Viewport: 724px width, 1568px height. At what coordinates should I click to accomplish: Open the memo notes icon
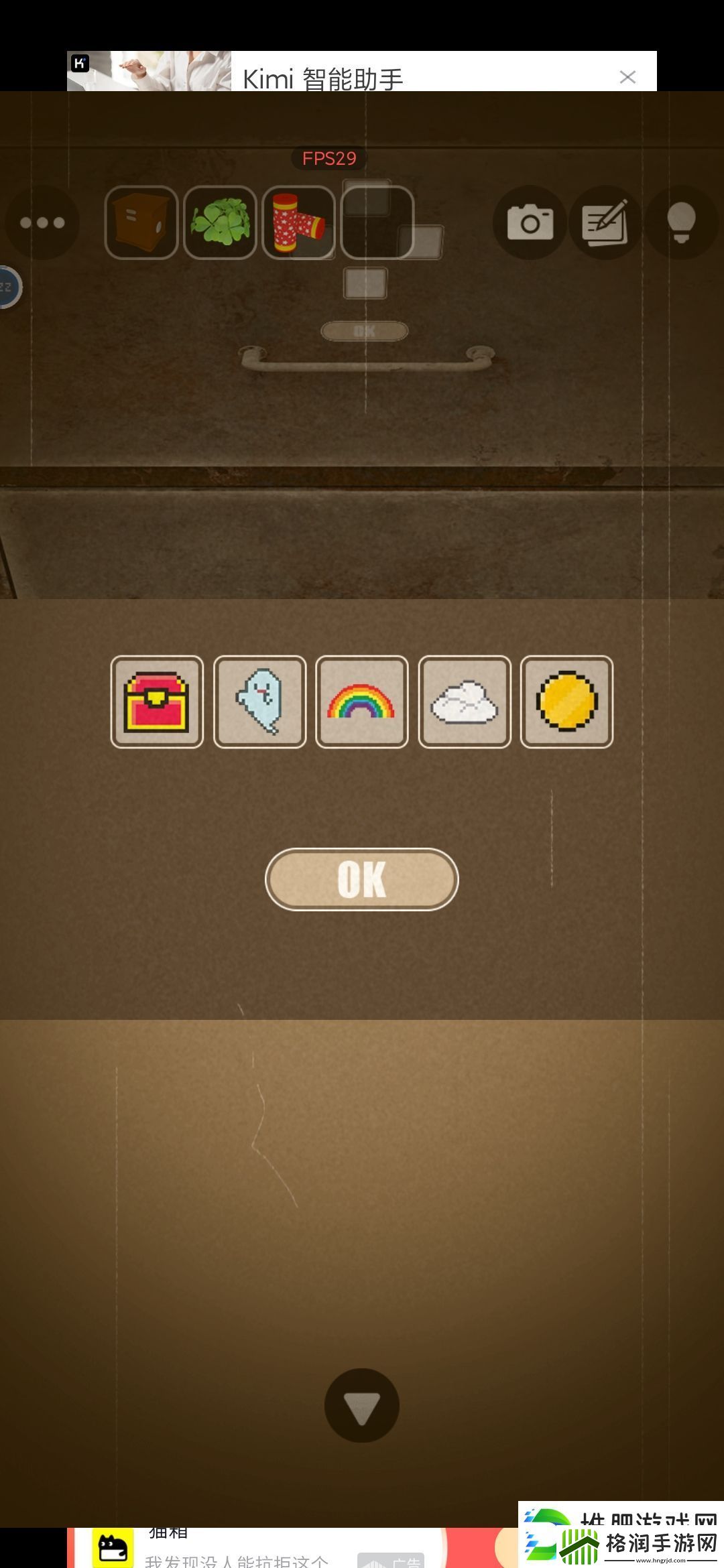coord(605,222)
